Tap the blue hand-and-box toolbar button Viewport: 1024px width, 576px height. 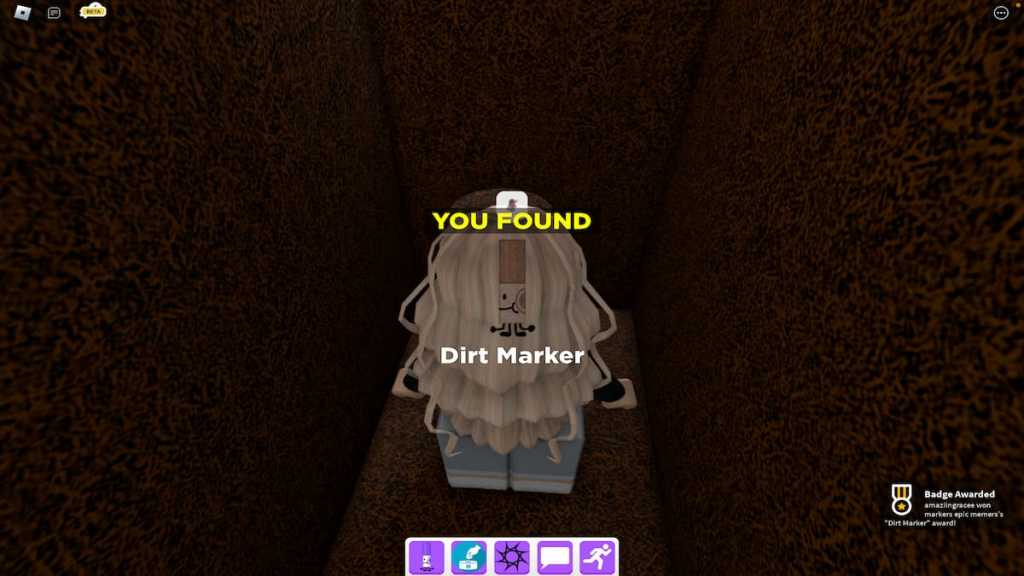469,556
